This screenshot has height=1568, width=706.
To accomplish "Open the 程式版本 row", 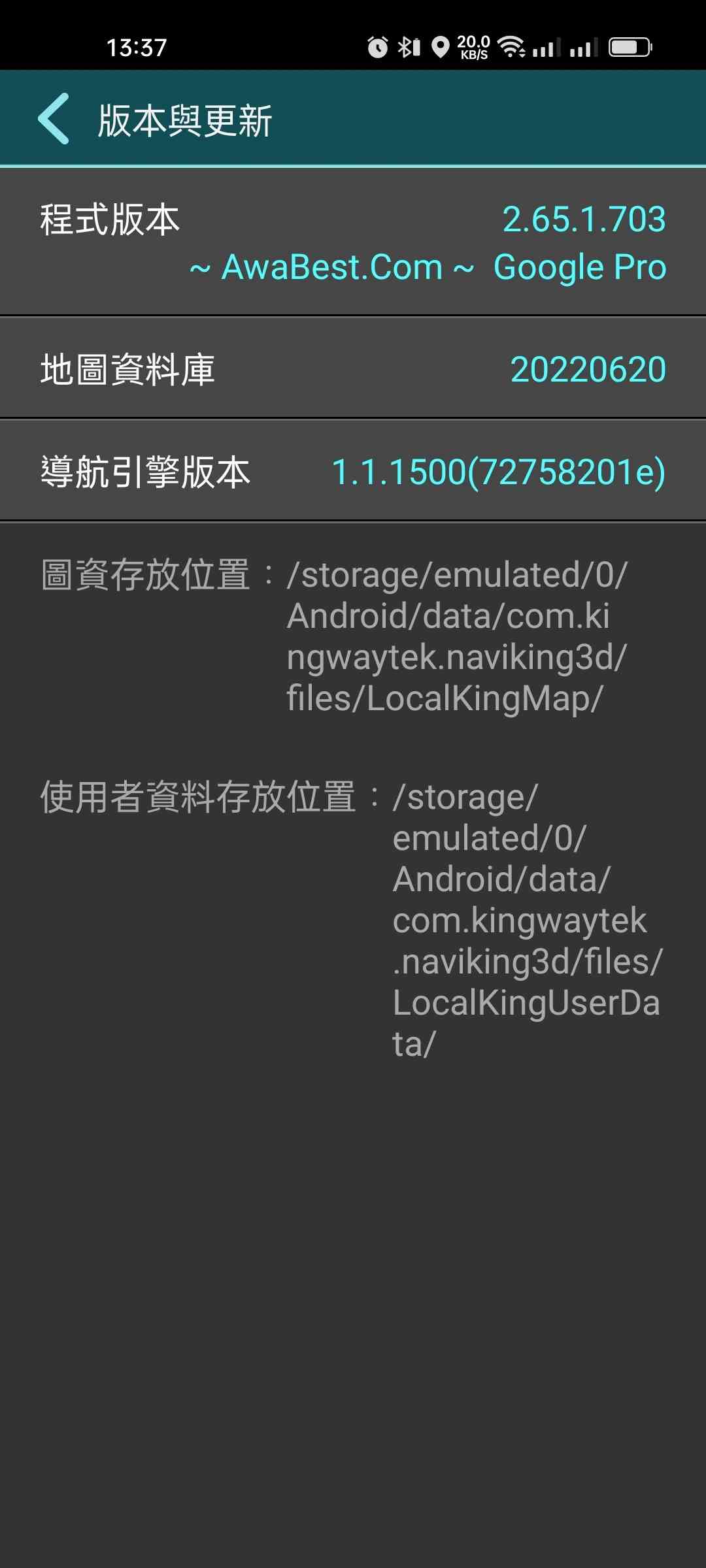I will (353, 242).
